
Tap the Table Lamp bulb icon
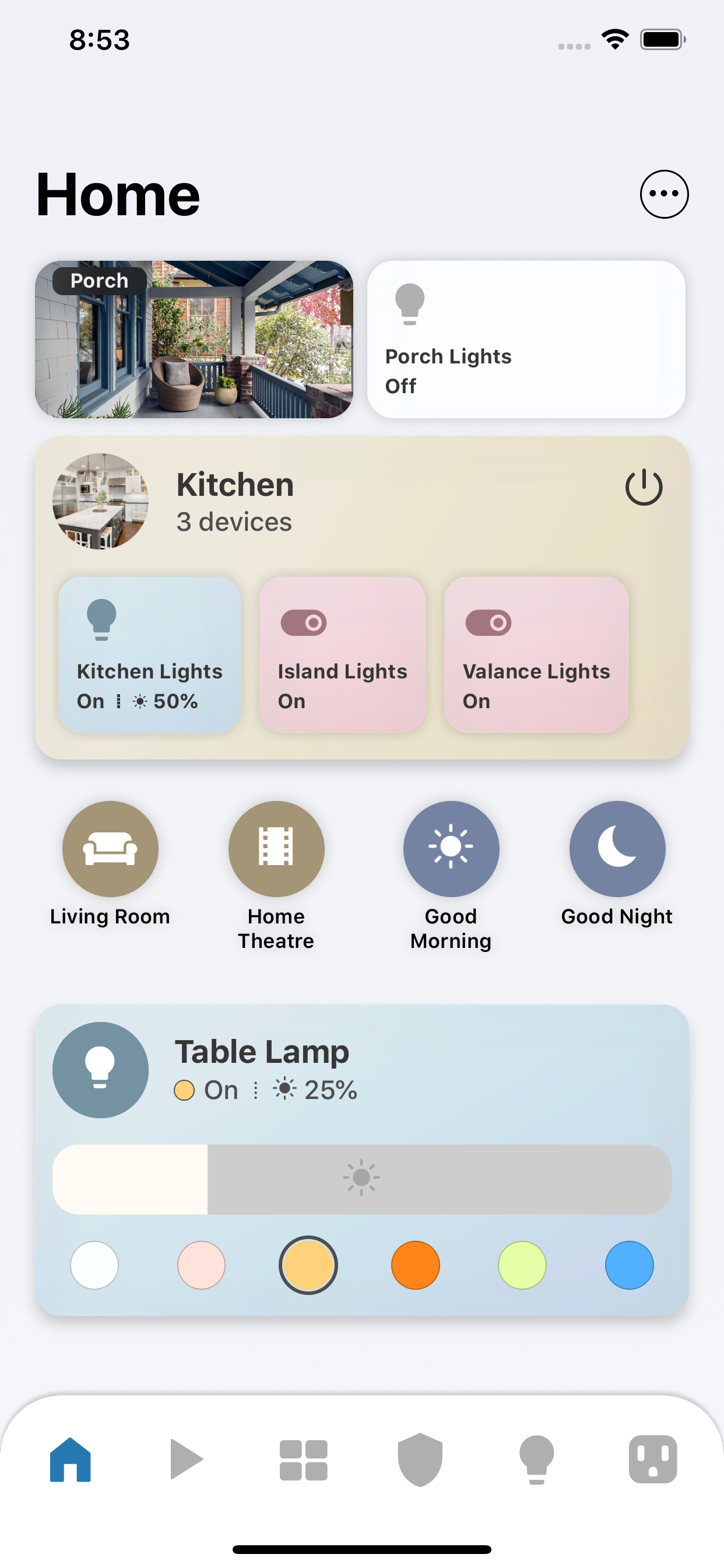(100, 1069)
